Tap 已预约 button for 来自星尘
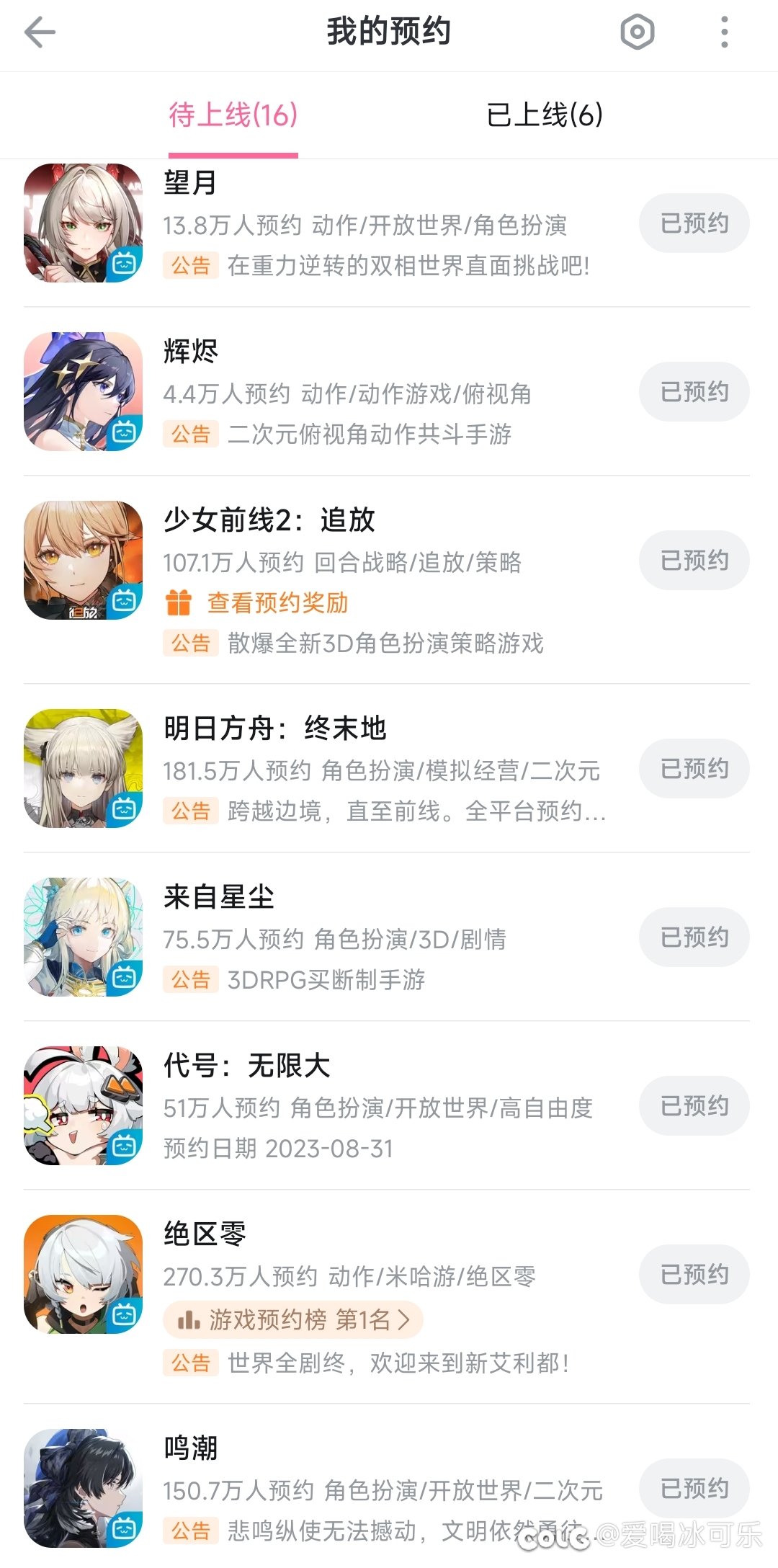This screenshot has height=1568, width=778. pos(694,937)
